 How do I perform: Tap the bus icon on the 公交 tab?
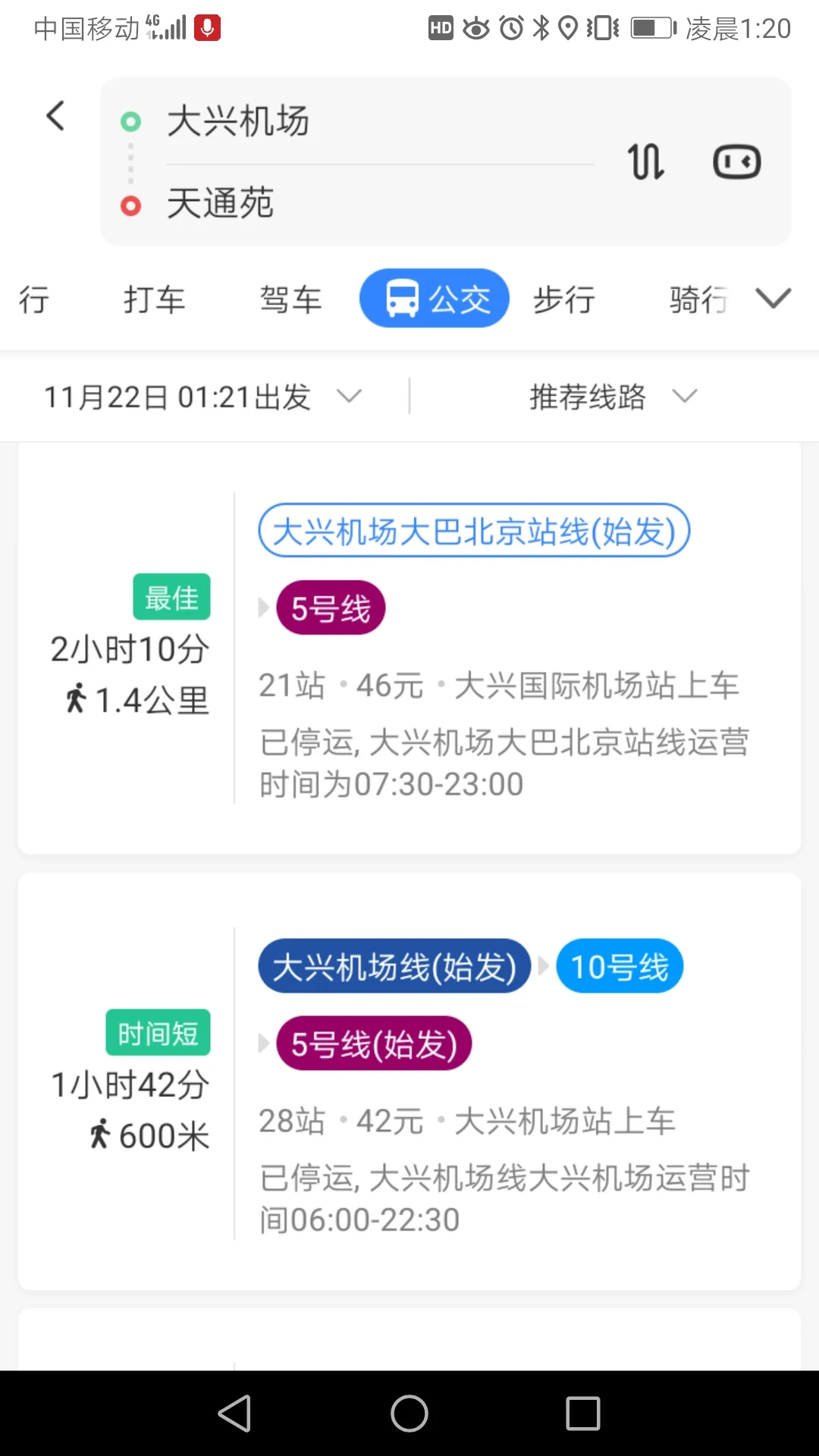pos(402,298)
